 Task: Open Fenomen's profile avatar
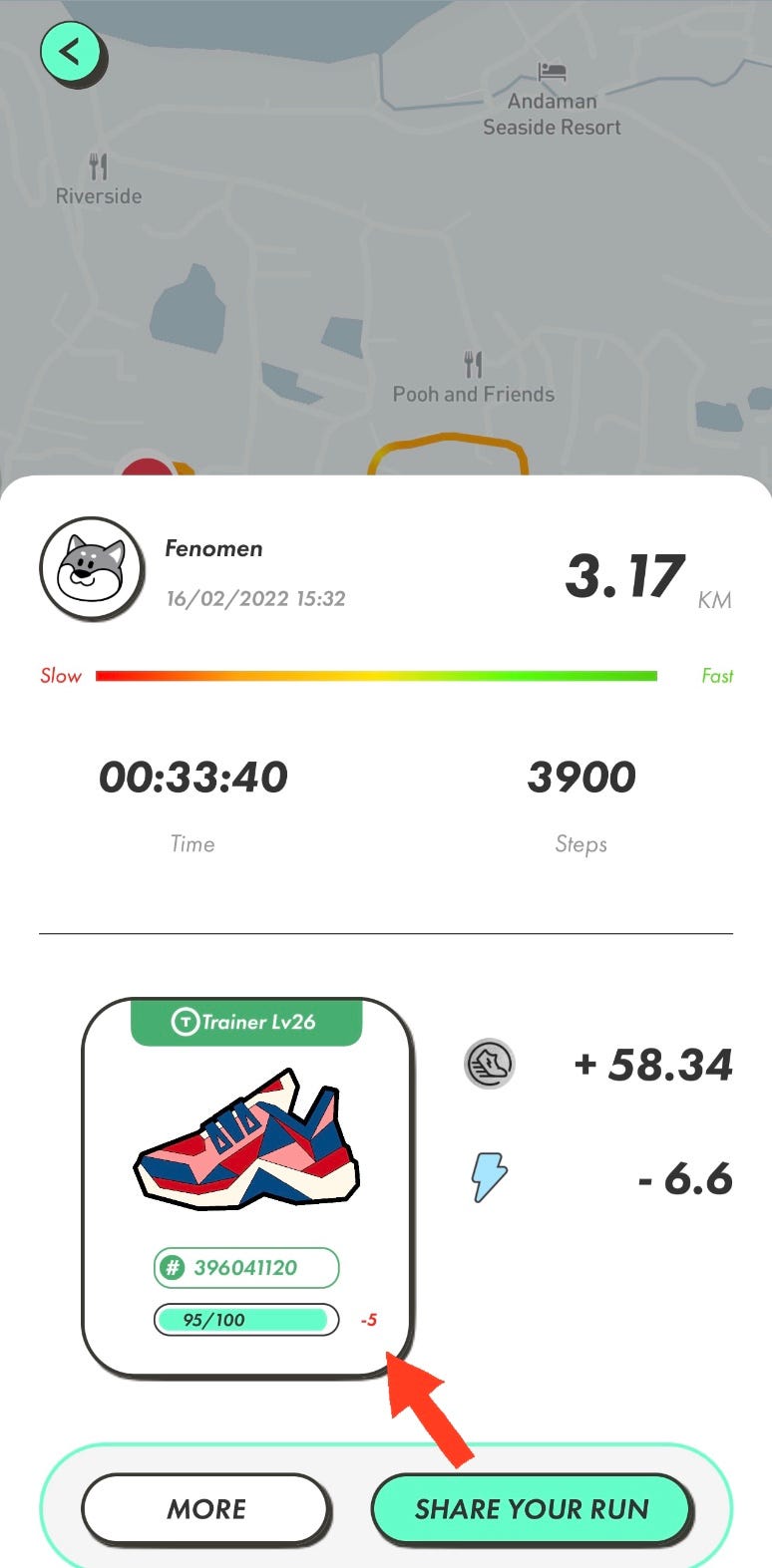coord(92,570)
